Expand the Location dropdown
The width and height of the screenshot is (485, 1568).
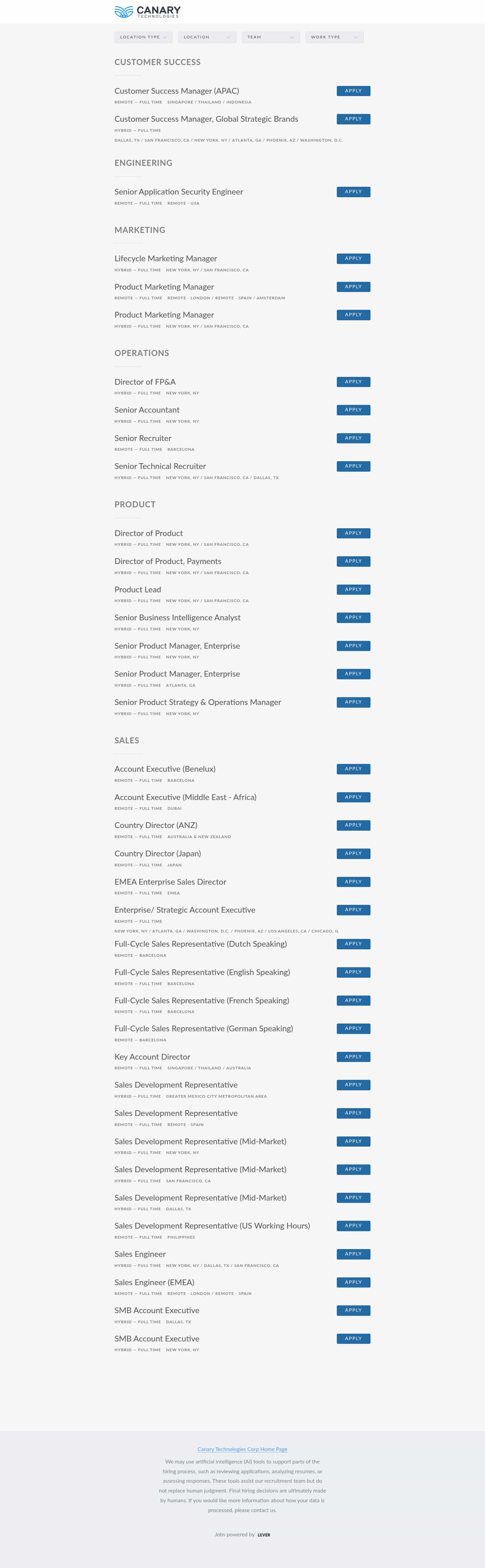[x=207, y=37]
